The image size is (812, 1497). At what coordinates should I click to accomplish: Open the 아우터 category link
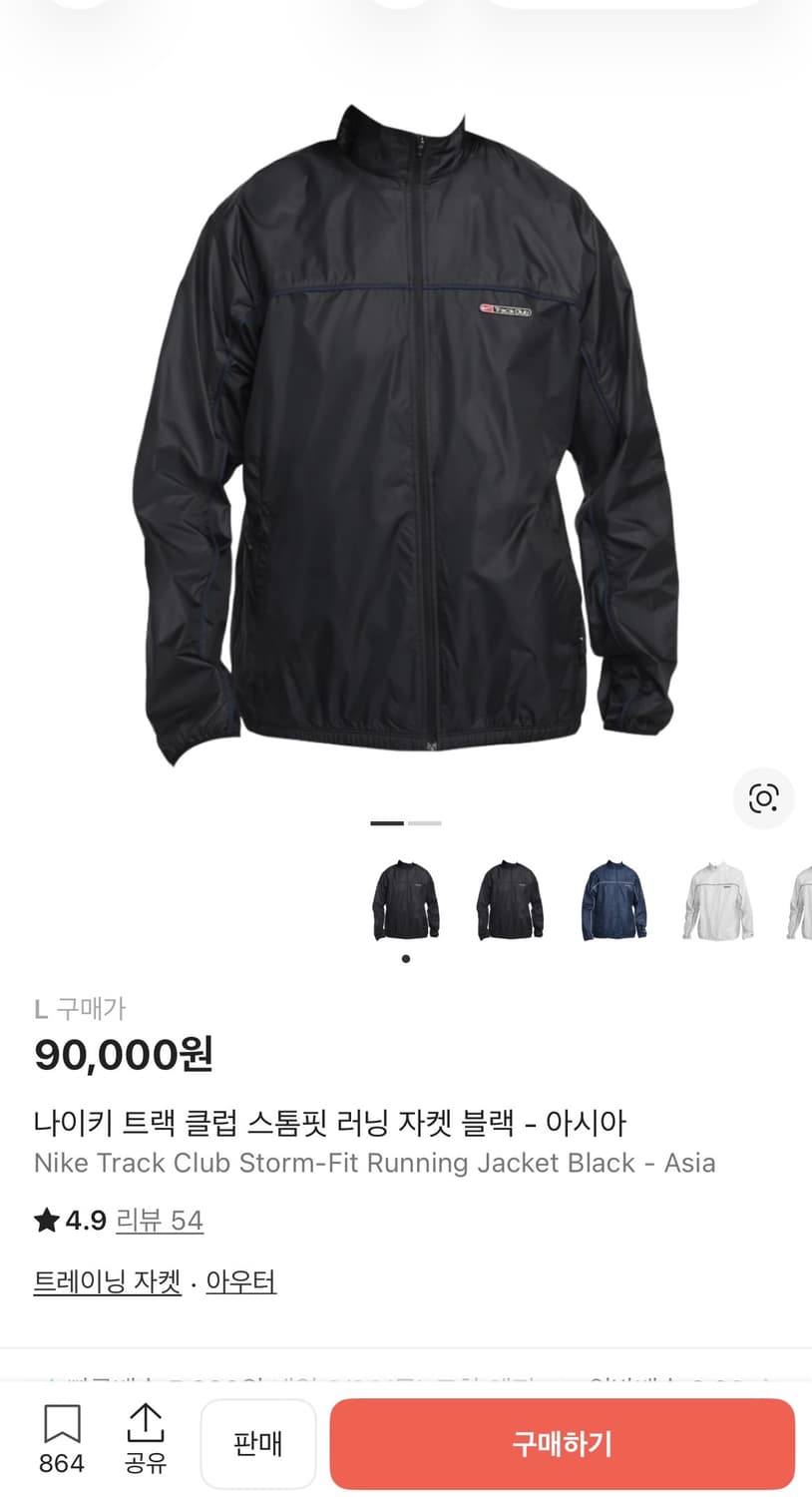pos(240,1281)
